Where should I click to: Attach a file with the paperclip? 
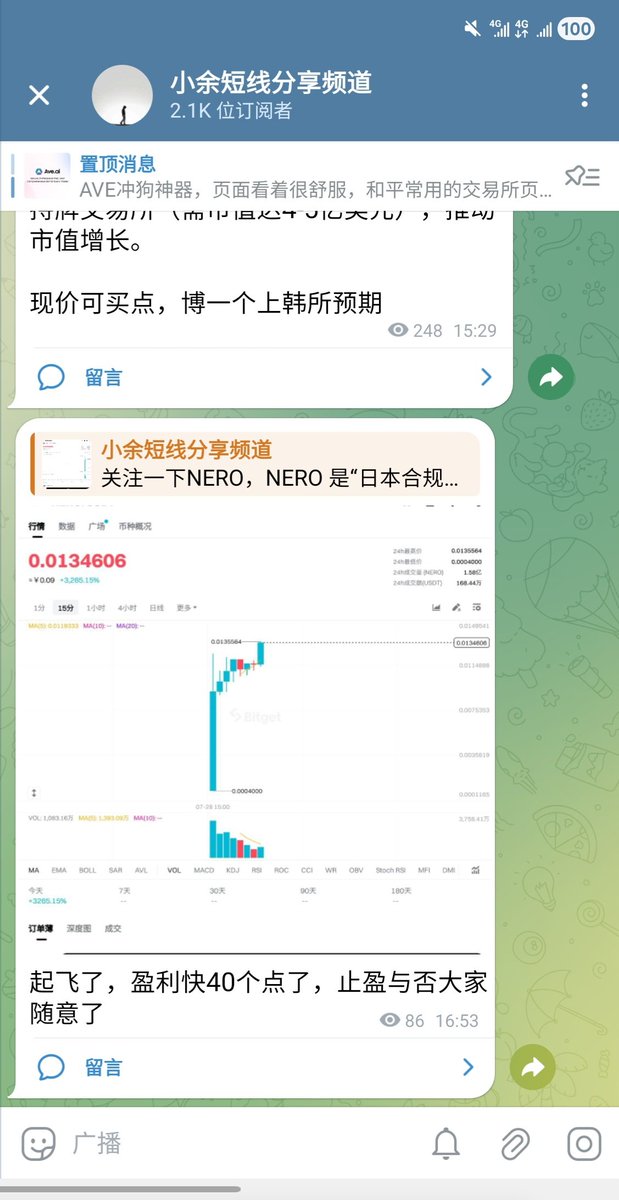515,1144
